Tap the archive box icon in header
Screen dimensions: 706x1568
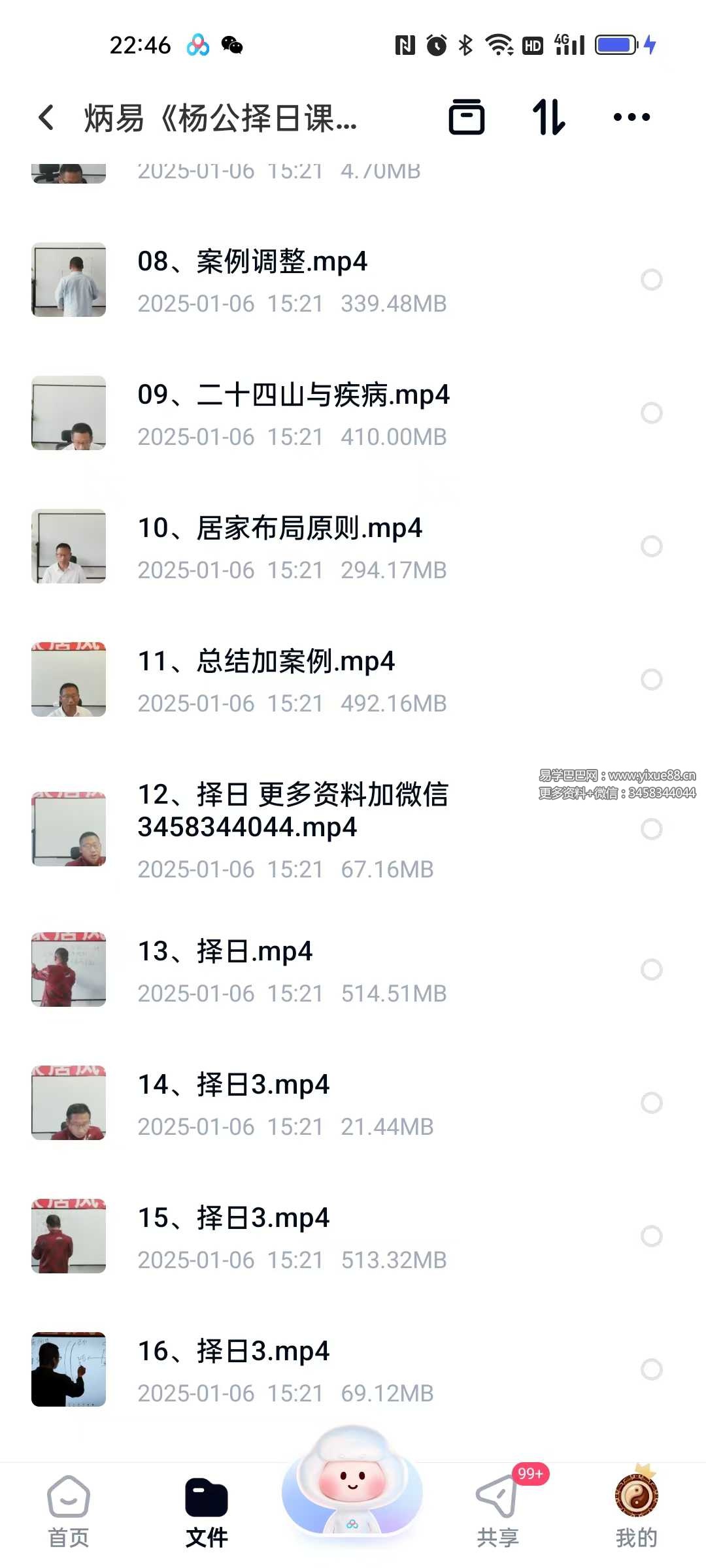(466, 118)
